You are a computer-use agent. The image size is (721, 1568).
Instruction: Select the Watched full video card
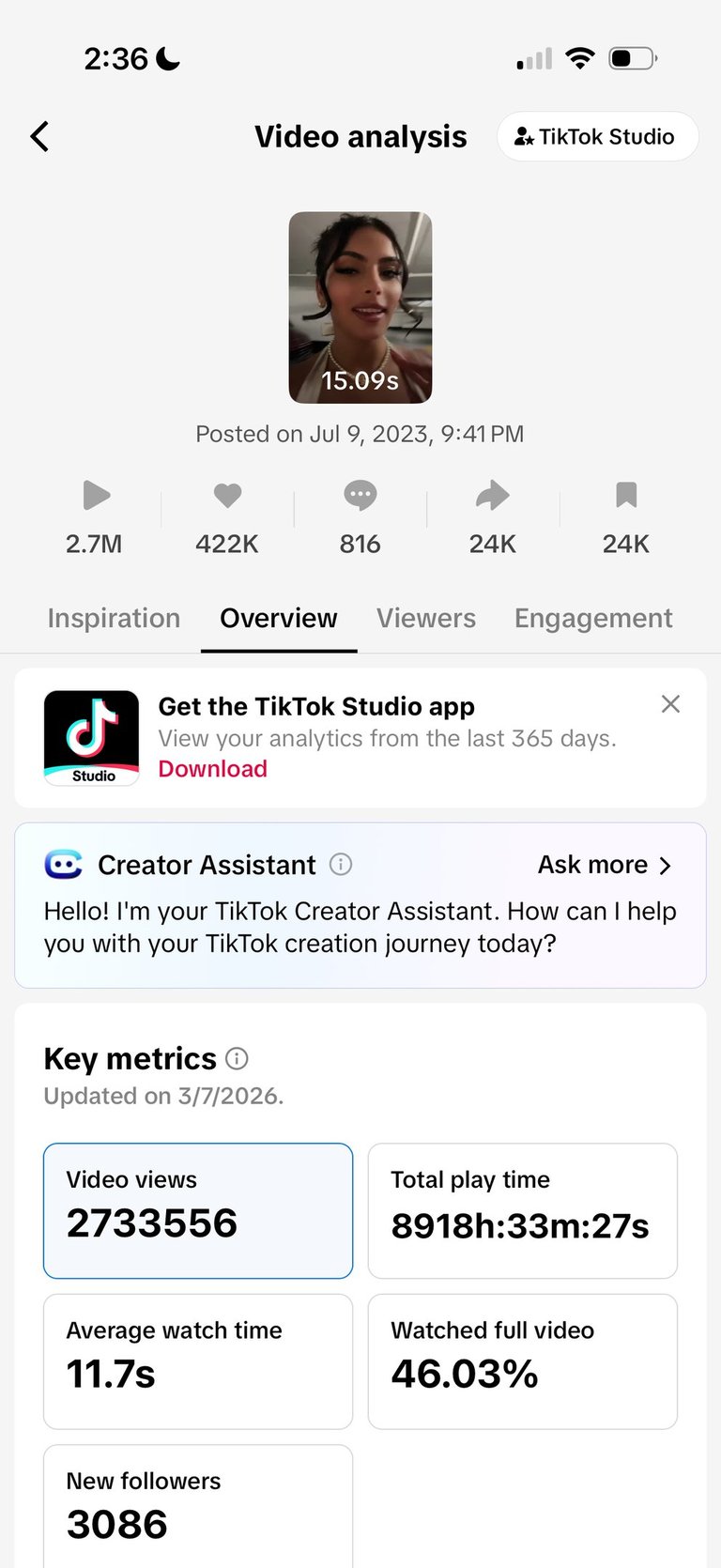522,1360
